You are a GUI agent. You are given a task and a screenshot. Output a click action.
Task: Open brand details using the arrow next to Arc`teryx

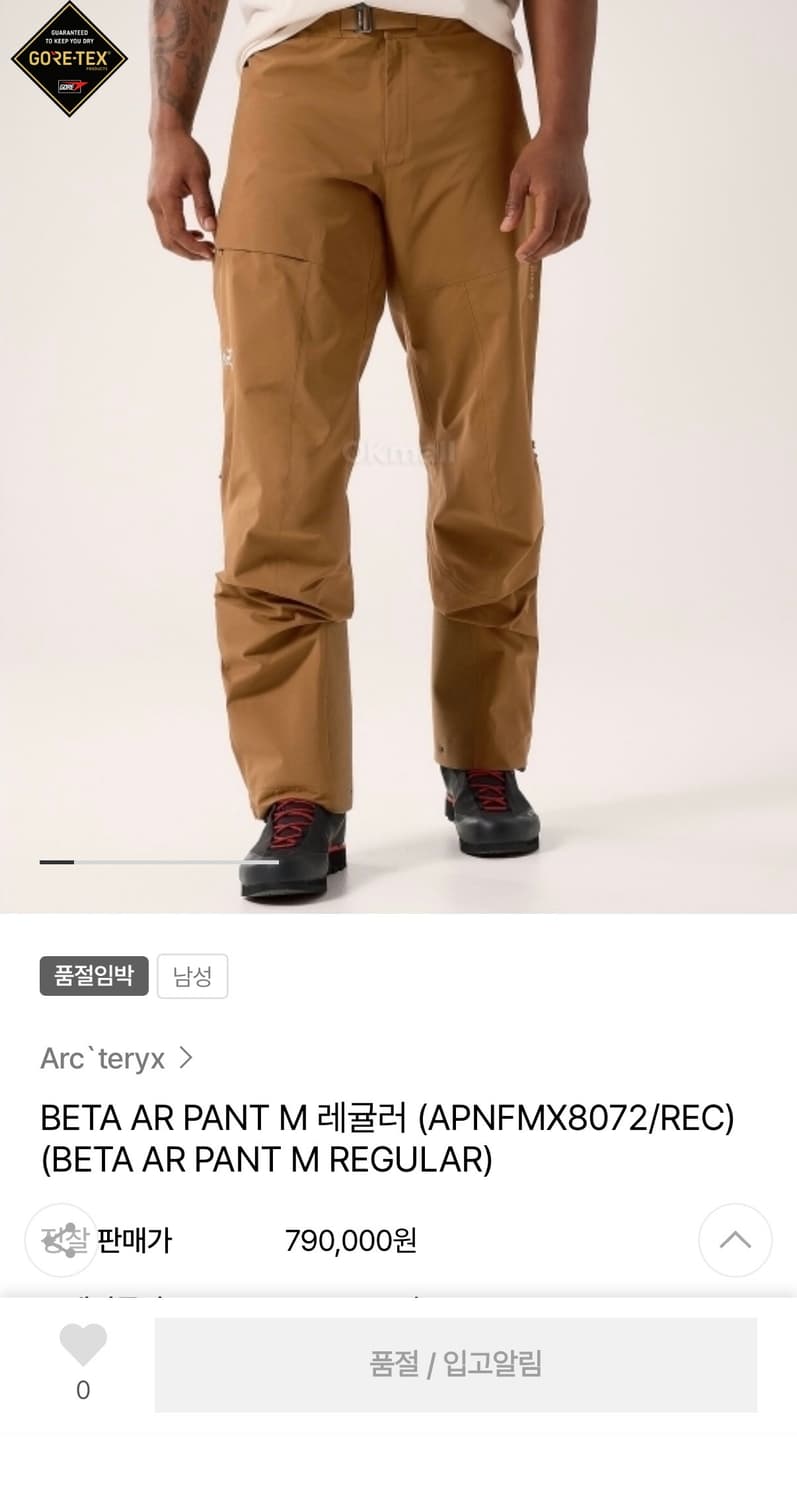[186, 1058]
